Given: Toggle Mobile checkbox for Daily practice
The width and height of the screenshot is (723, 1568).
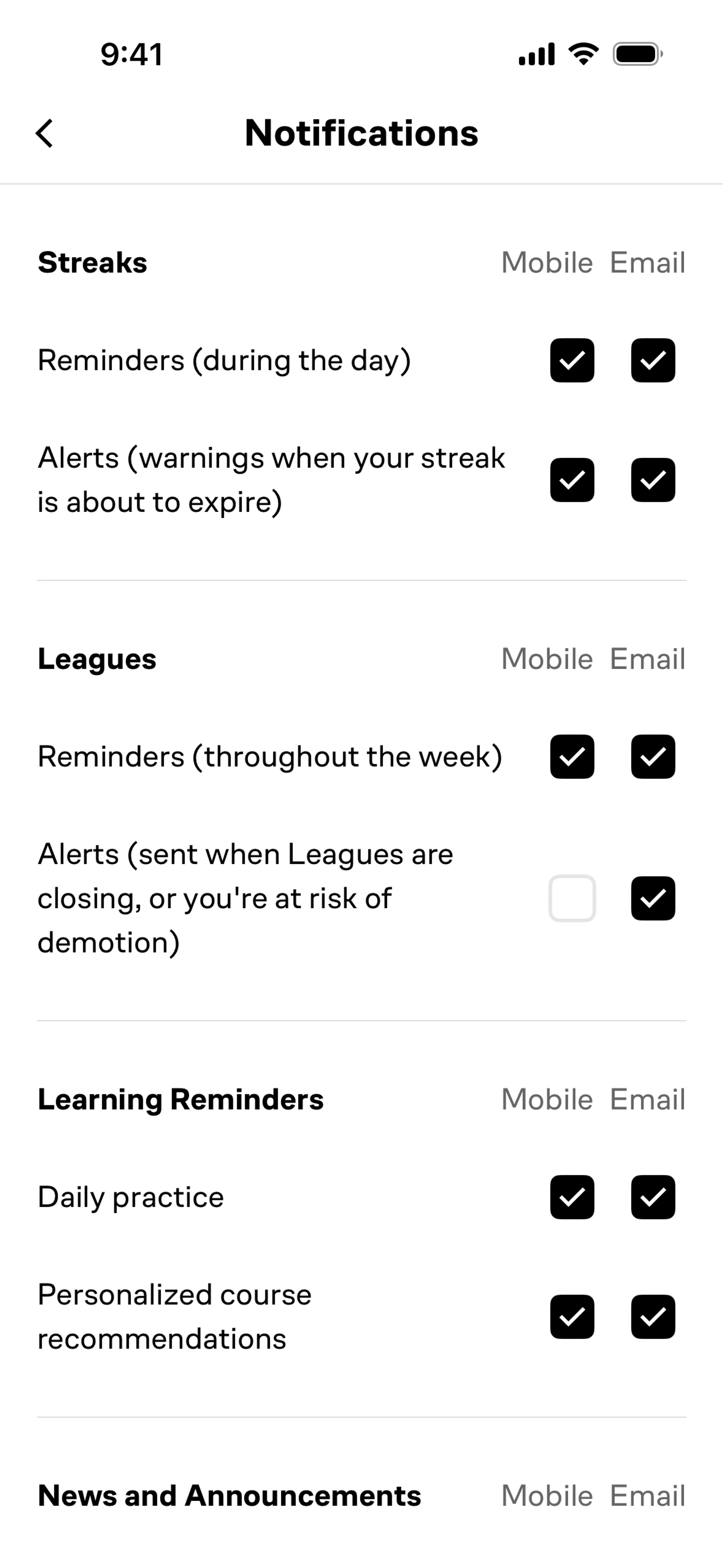Looking at the screenshot, I should (x=572, y=1197).
